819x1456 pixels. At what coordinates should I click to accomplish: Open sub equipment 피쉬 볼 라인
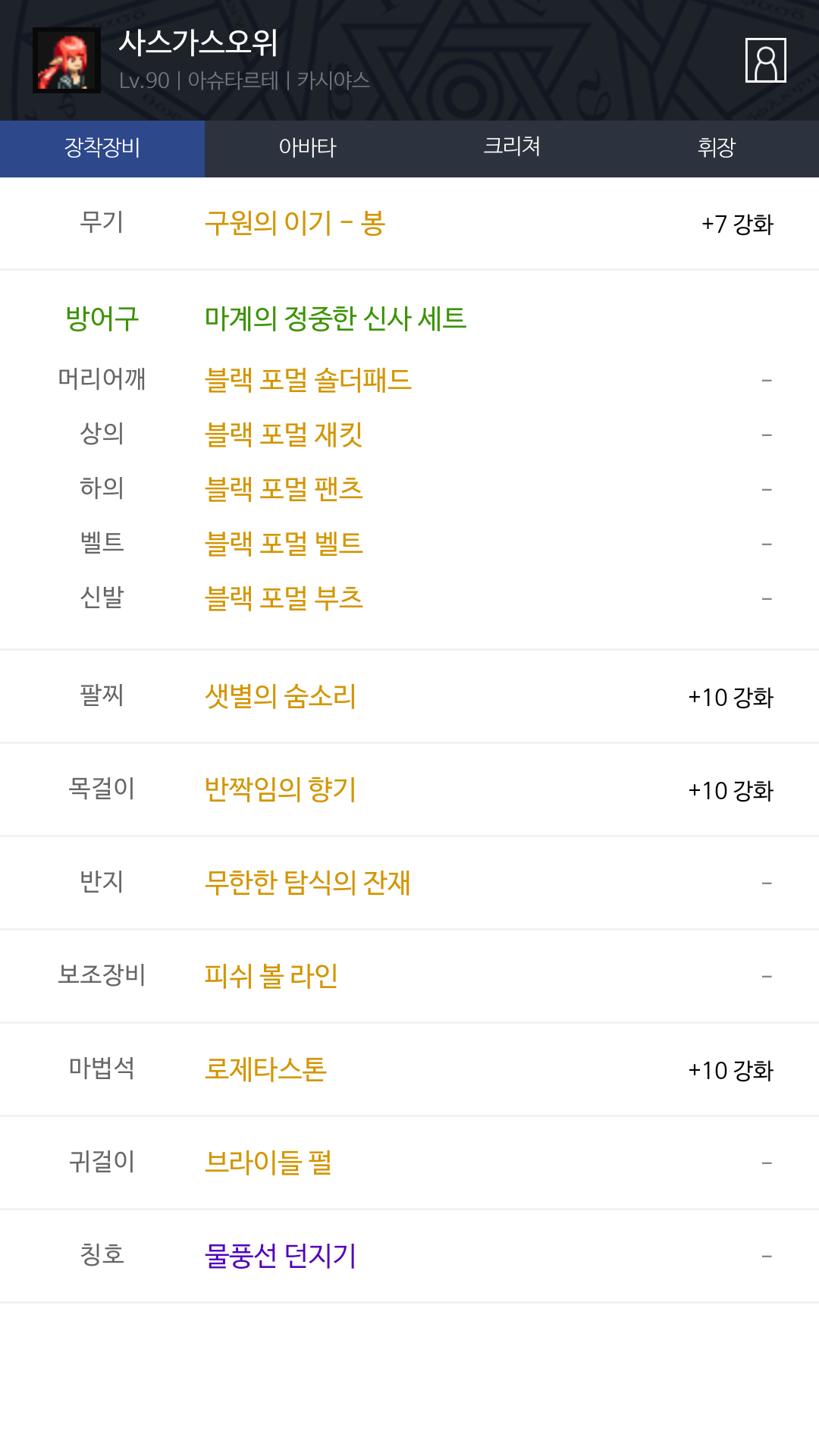click(271, 976)
